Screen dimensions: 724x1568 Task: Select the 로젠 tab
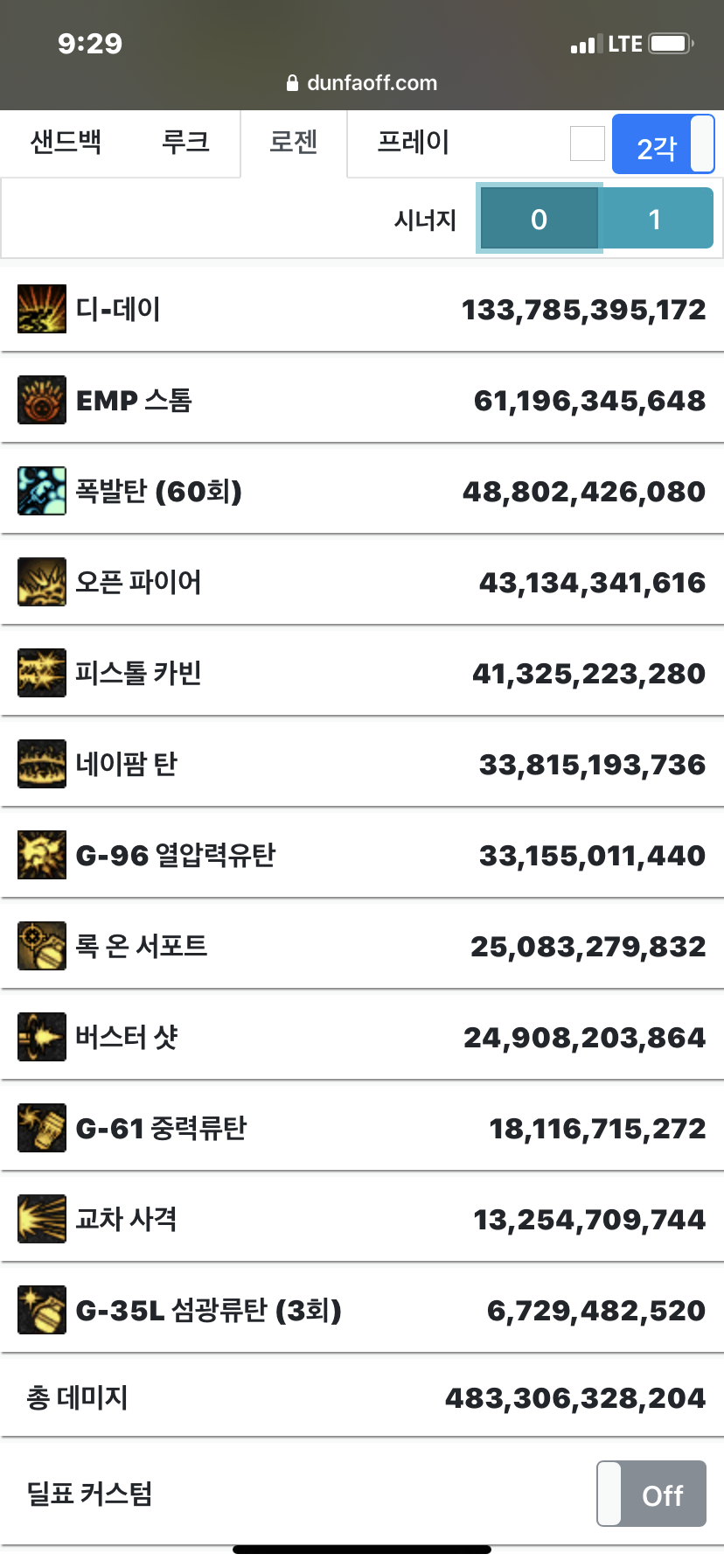click(293, 142)
